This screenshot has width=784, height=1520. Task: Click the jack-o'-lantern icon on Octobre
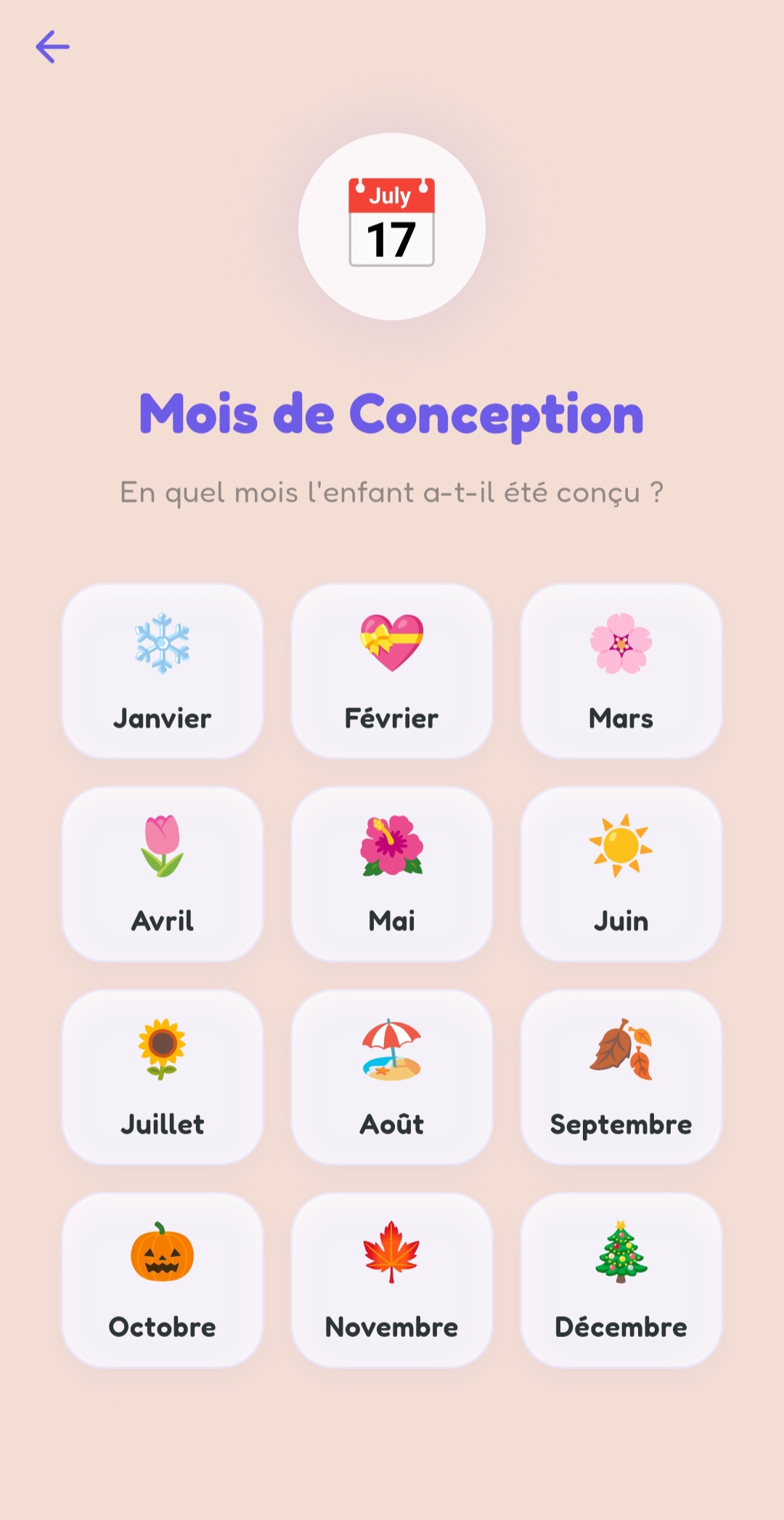(x=162, y=1255)
